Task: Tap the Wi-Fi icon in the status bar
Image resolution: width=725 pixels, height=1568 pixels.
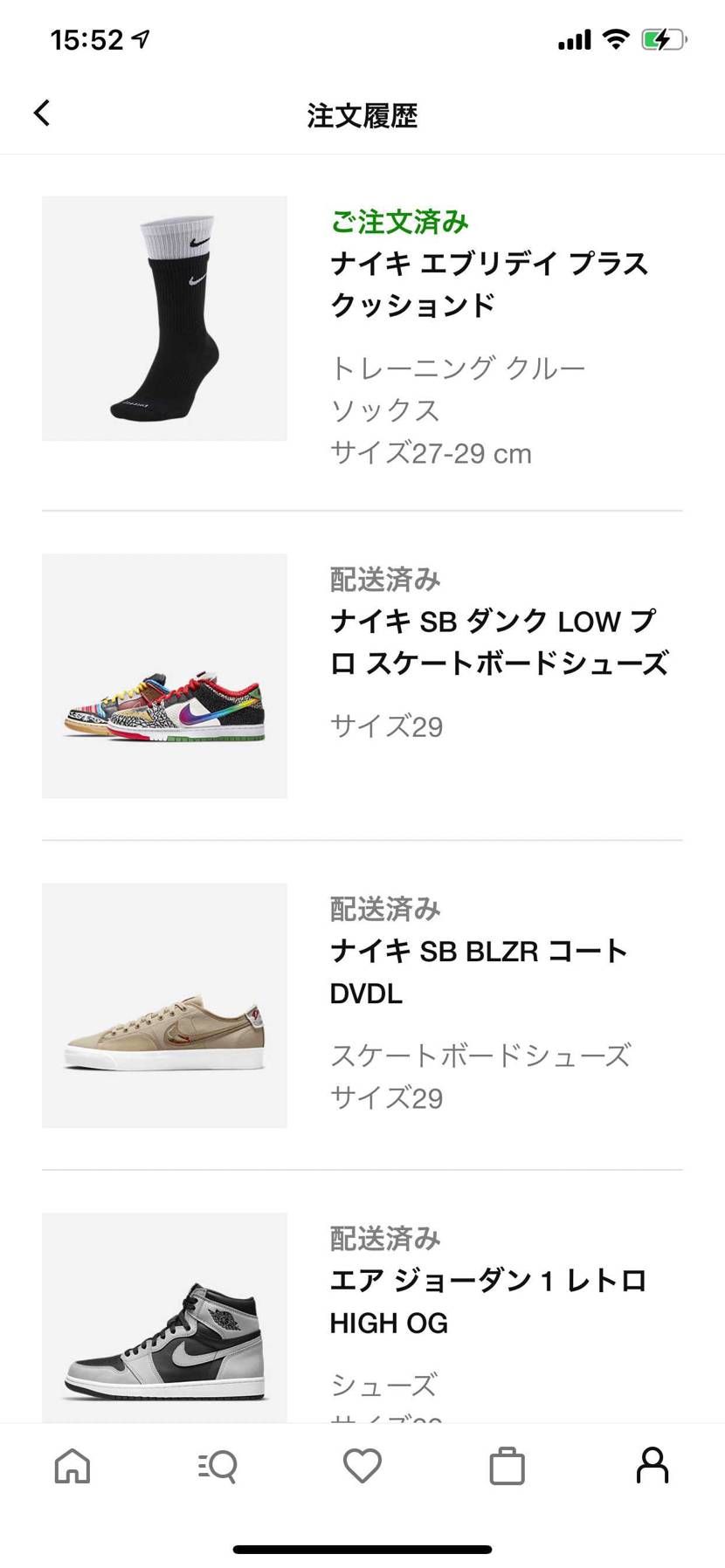Action: 616,38
